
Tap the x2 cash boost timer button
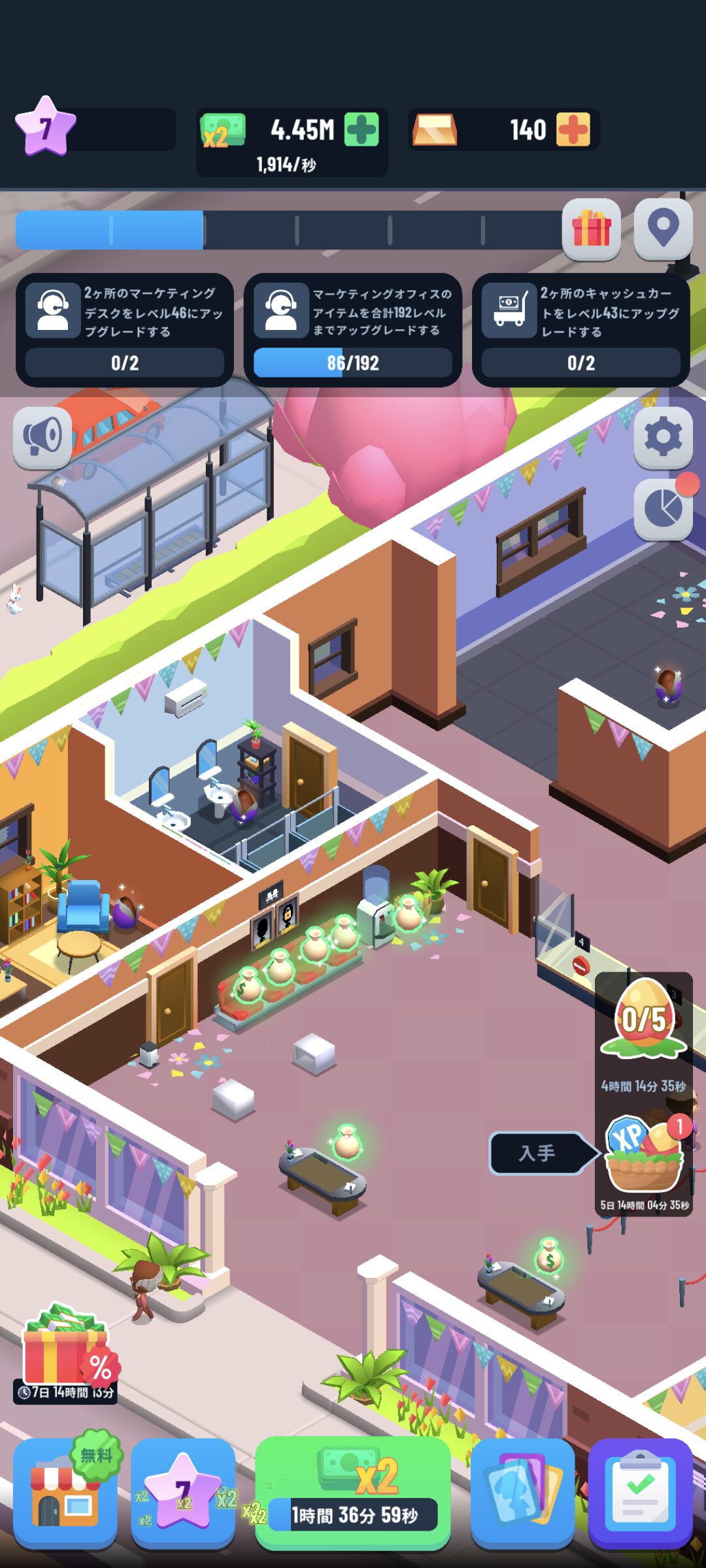click(353, 1493)
